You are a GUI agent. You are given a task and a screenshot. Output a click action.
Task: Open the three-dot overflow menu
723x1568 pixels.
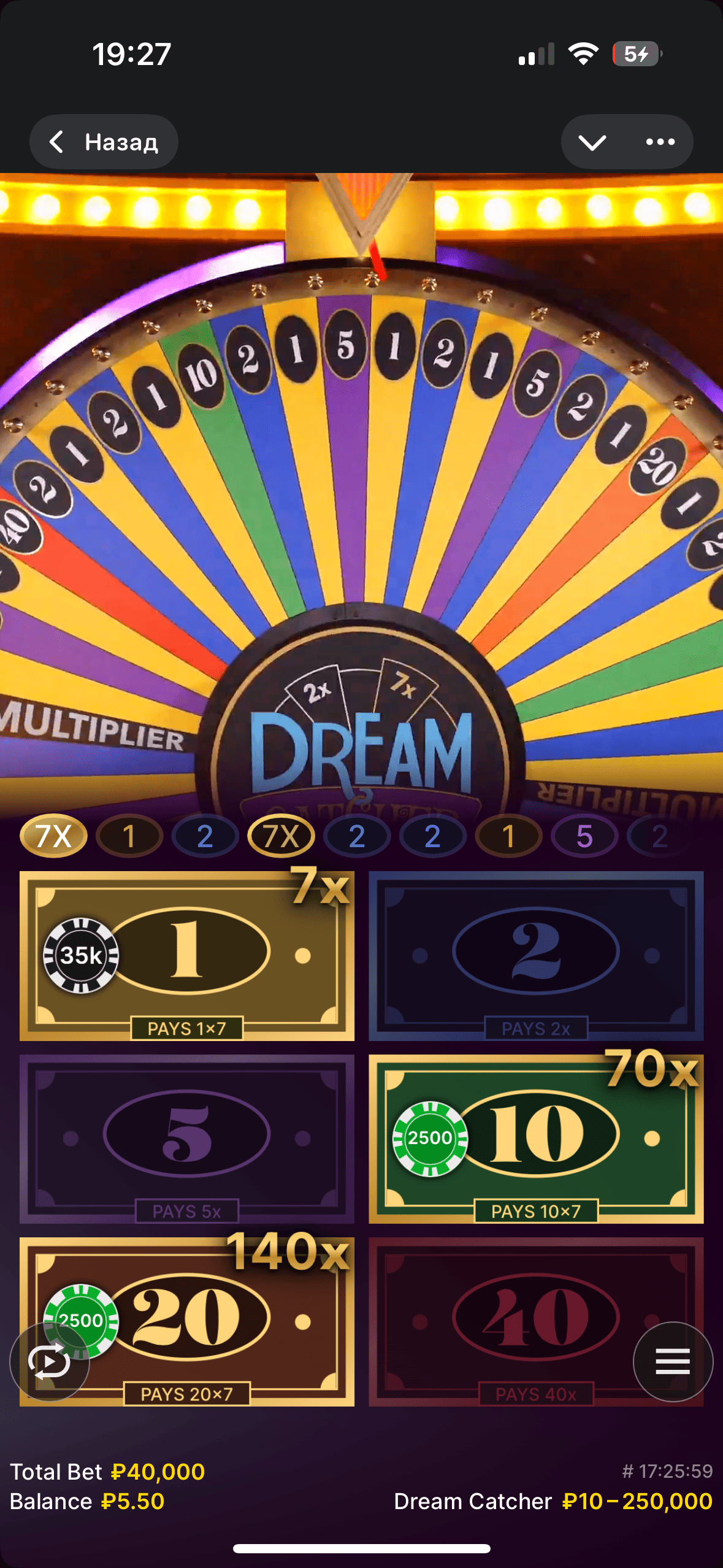tap(660, 142)
